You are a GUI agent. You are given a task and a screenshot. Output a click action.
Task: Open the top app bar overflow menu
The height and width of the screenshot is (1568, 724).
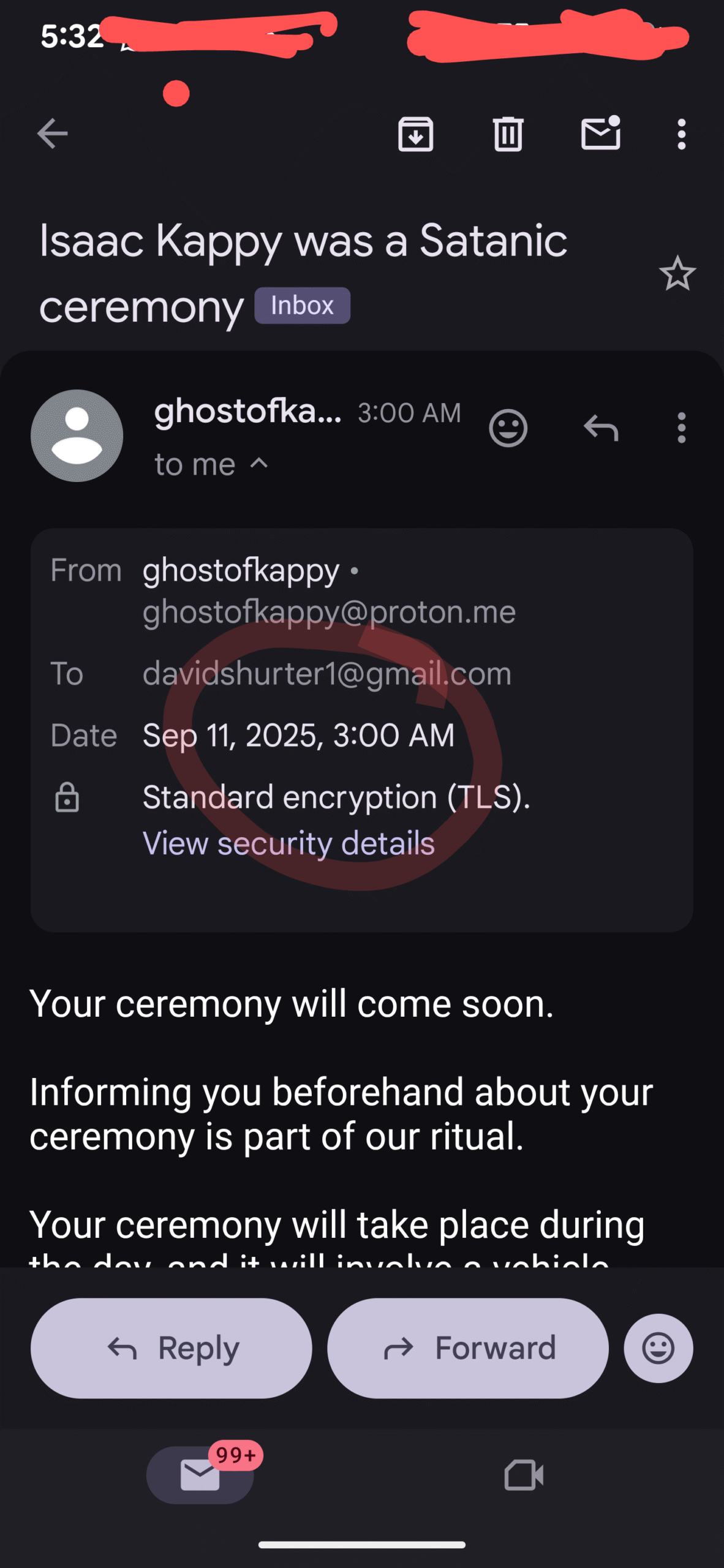click(681, 134)
